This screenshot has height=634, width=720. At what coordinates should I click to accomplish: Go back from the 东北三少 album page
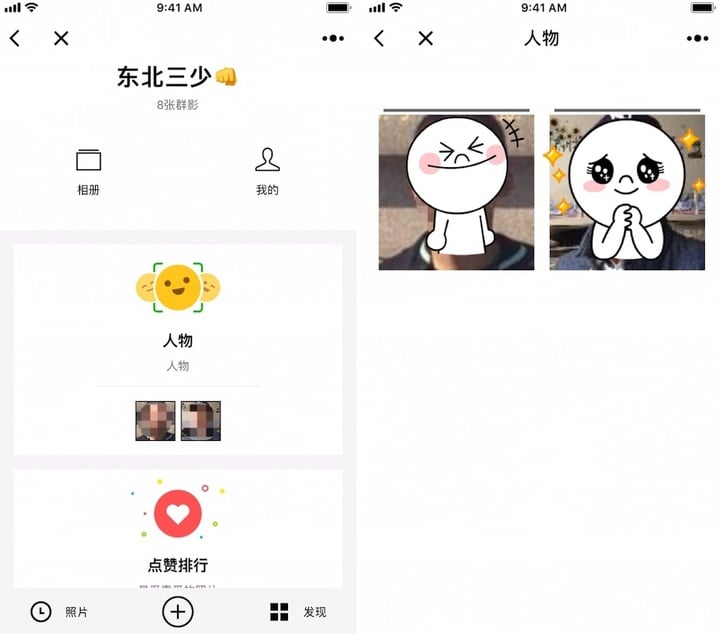[x=15, y=39]
